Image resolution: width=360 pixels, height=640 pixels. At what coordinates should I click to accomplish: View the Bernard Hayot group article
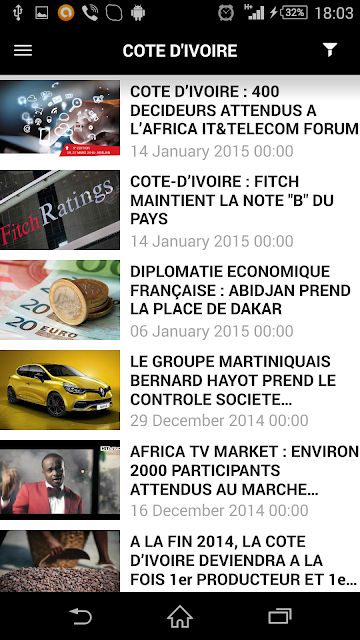point(180,391)
